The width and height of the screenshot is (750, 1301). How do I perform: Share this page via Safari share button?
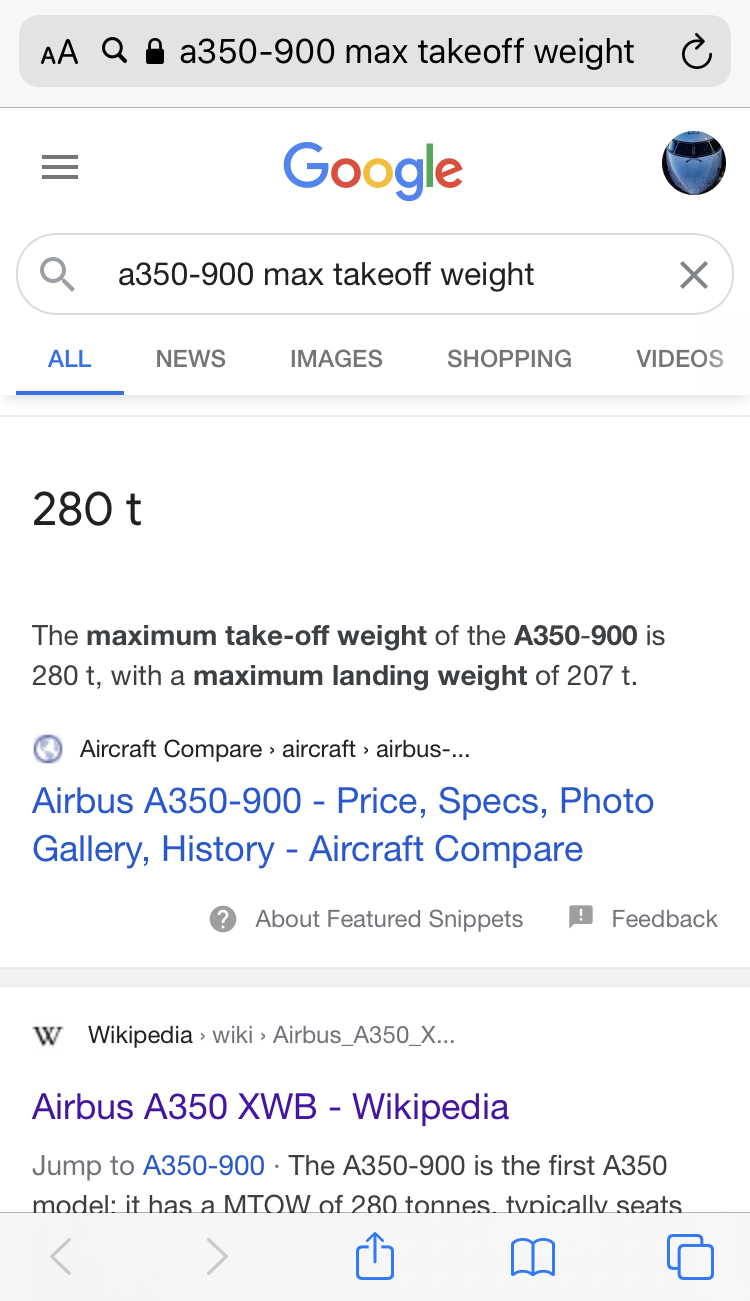pos(375,1257)
